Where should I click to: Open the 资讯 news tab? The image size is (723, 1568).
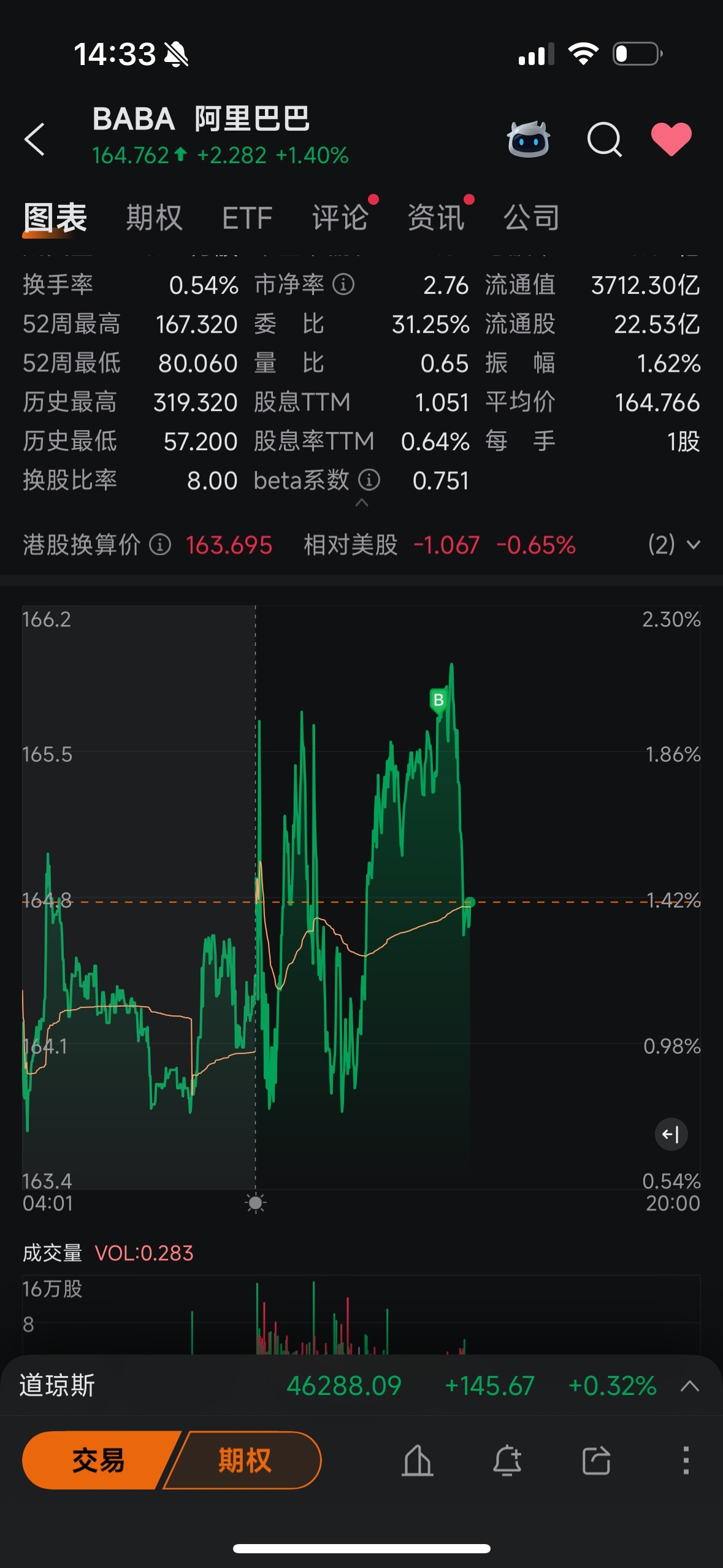click(x=436, y=218)
